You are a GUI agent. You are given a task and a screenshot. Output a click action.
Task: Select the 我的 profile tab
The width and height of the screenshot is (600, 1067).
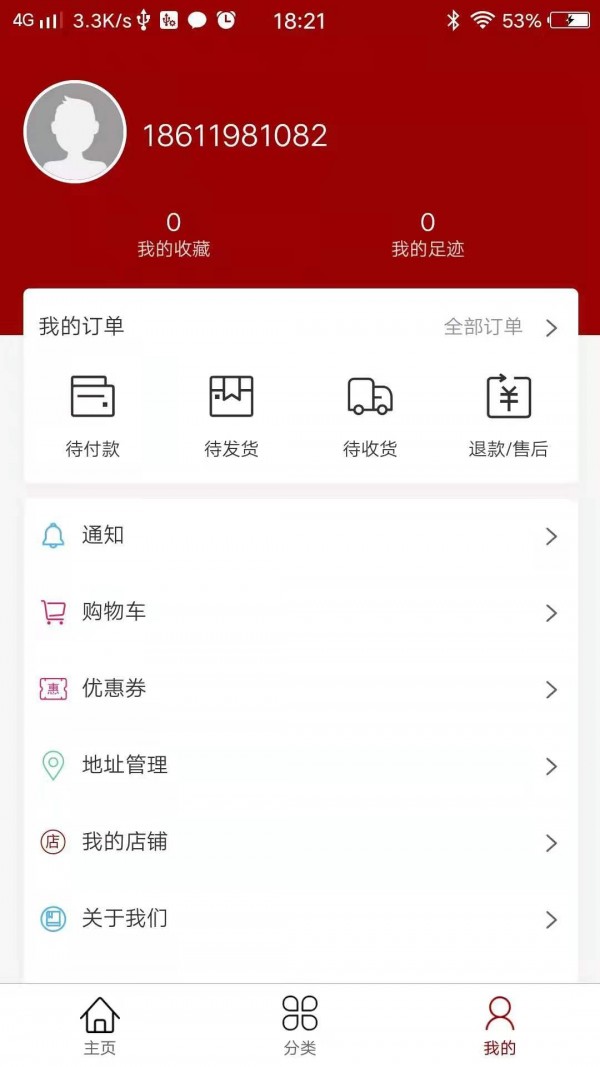500,1026
